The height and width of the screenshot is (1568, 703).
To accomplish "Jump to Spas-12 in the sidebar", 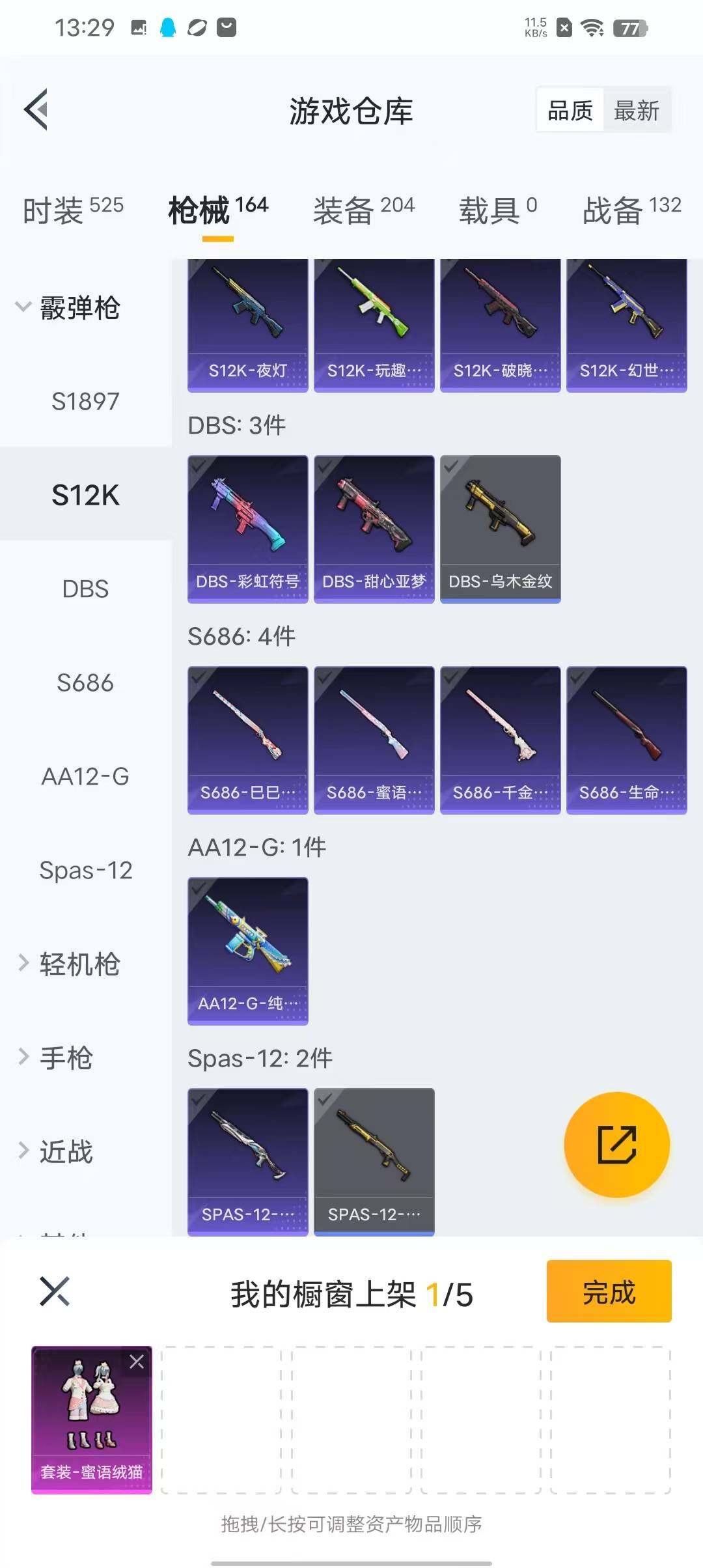I will point(85,870).
